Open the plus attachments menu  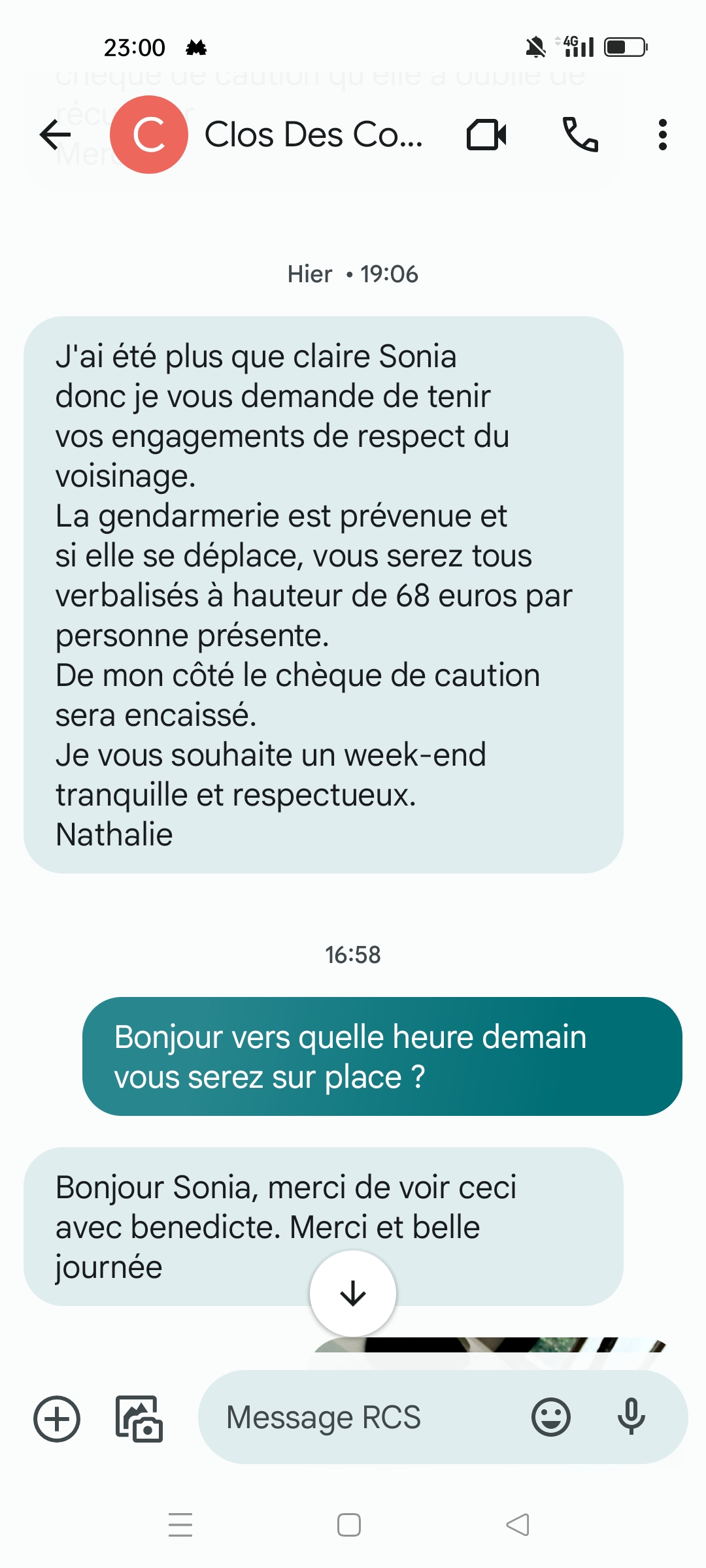(x=57, y=1418)
